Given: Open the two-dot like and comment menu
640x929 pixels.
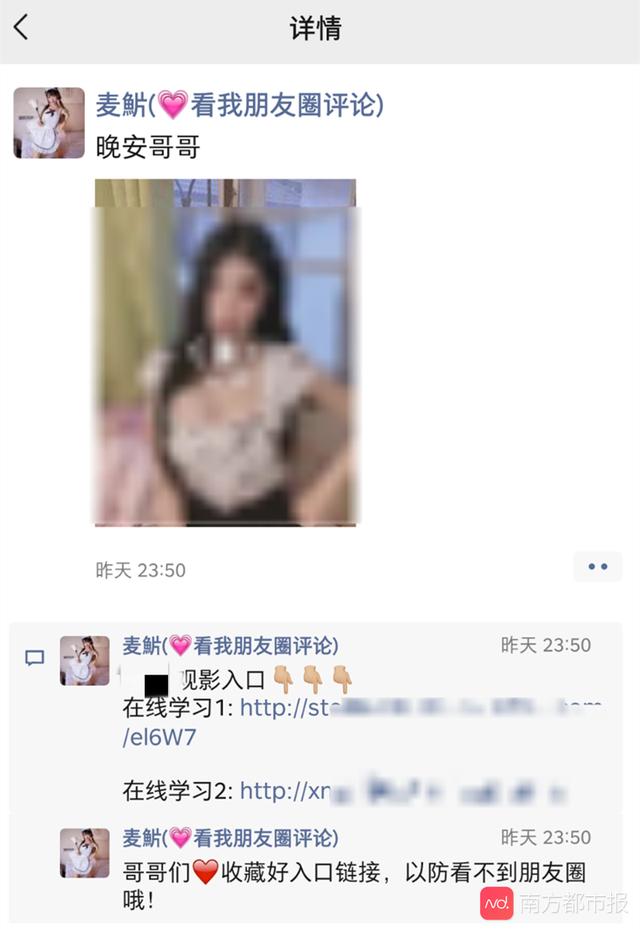Looking at the screenshot, I should coord(597,566).
